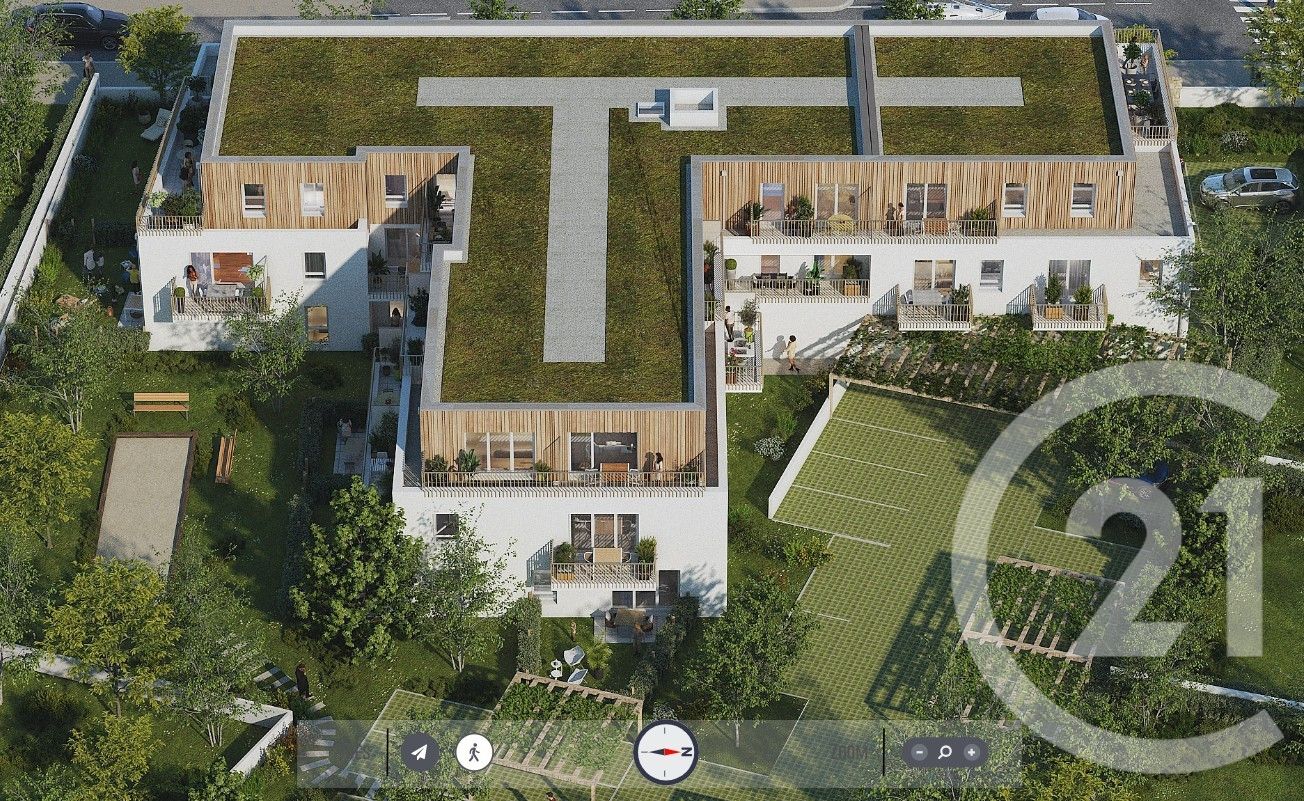Tap the zoom magnifier icon
The height and width of the screenshot is (801, 1304).
pyautogui.click(x=944, y=752)
